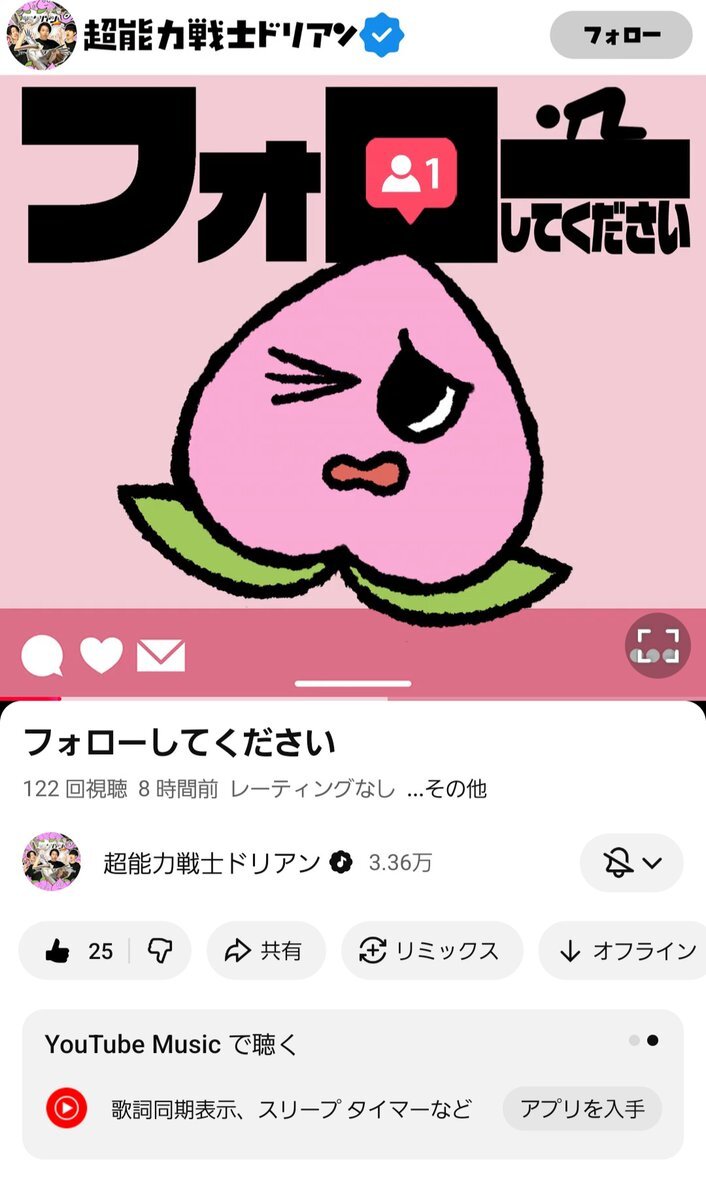Viewport: 706px width, 1200px height.
Task: Tap the リミックス button
Action: tap(431, 950)
